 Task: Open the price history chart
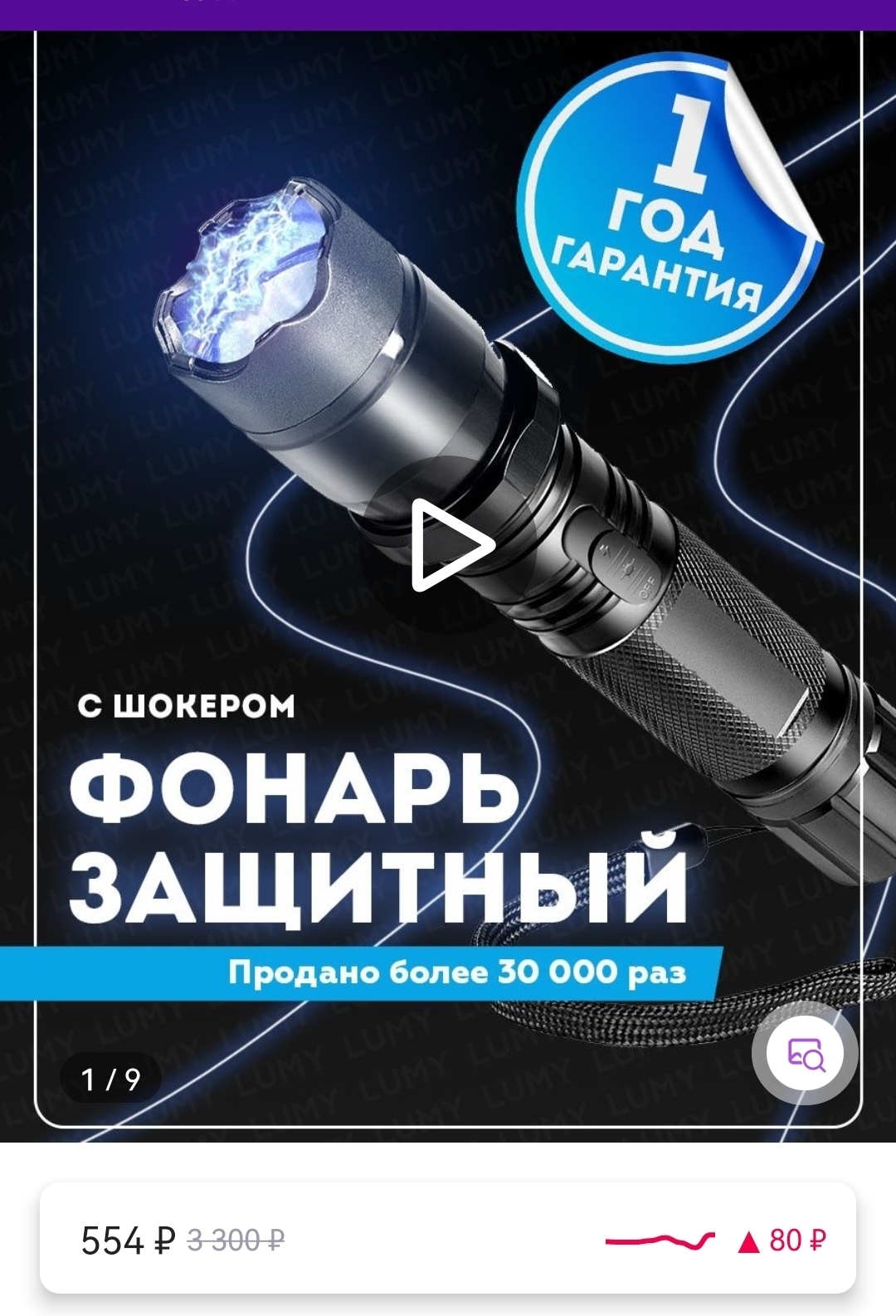(x=713, y=1240)
